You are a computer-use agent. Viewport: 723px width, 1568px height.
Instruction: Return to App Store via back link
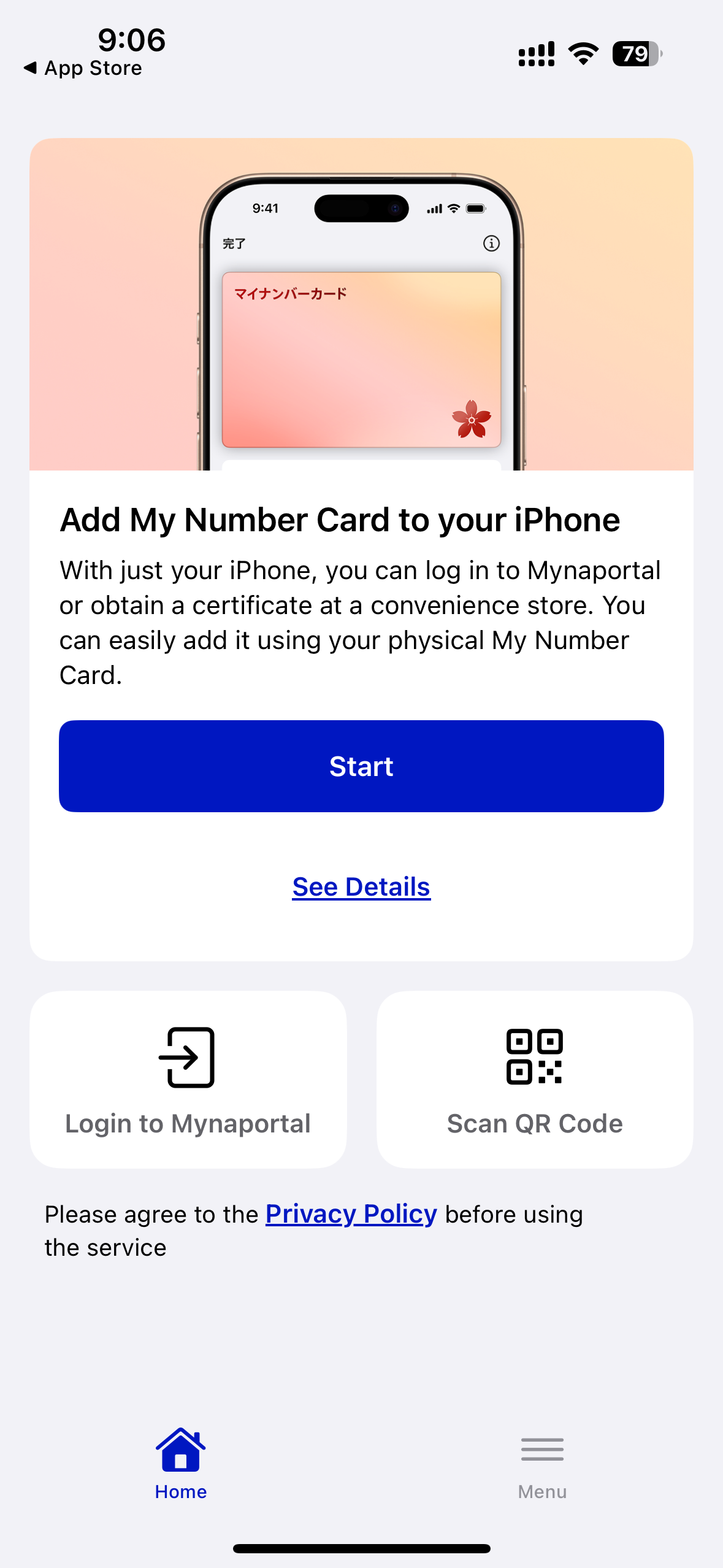(x=83, y=68)
